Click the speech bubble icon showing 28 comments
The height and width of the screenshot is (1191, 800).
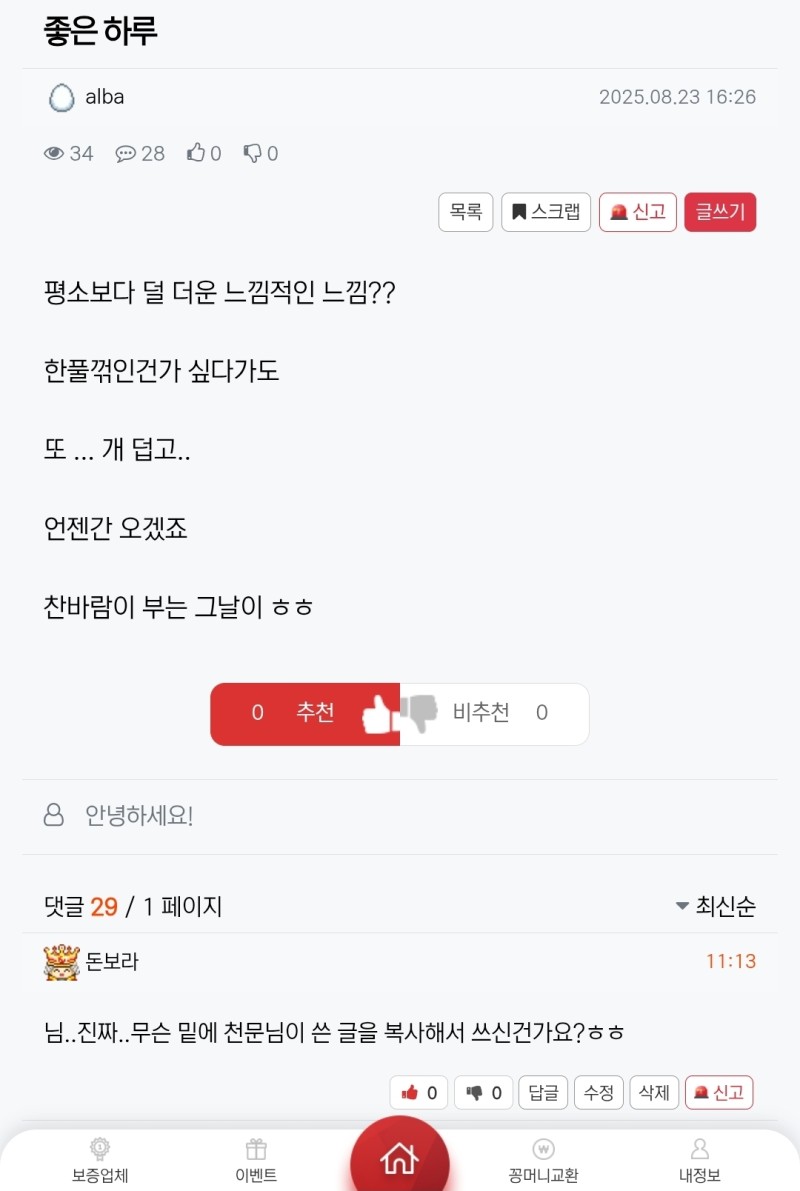[124, 153]
